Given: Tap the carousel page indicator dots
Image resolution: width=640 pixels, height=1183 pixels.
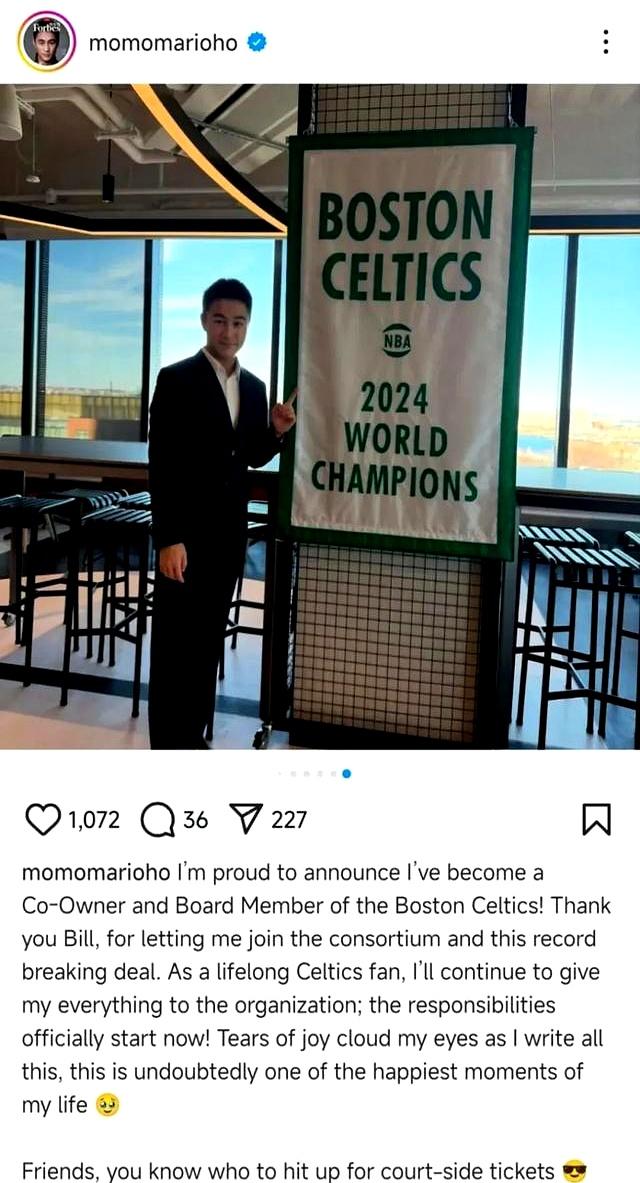Looking at the screenshot, I should point(320,773).
